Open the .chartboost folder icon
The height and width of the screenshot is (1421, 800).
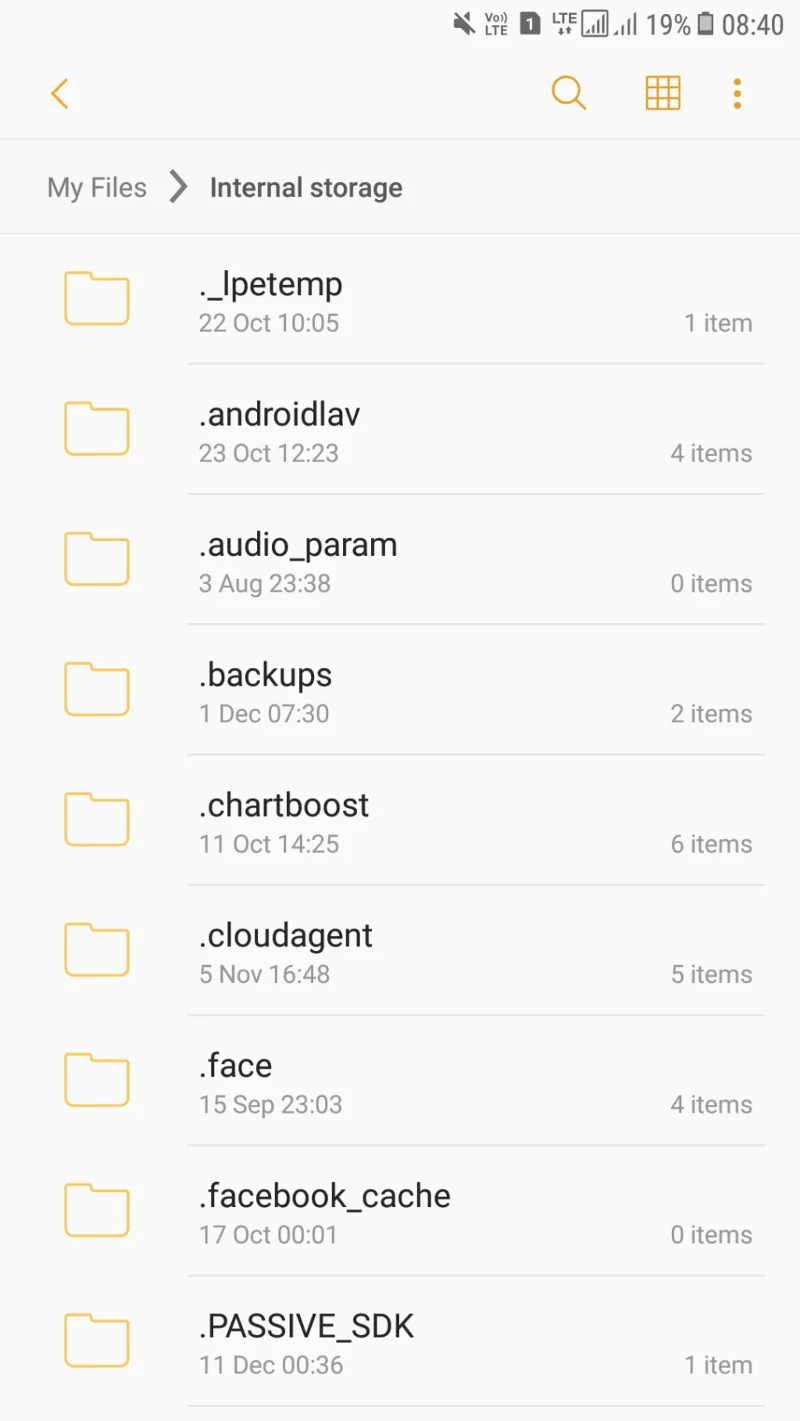pyautogui.click(x=96, y=818)
